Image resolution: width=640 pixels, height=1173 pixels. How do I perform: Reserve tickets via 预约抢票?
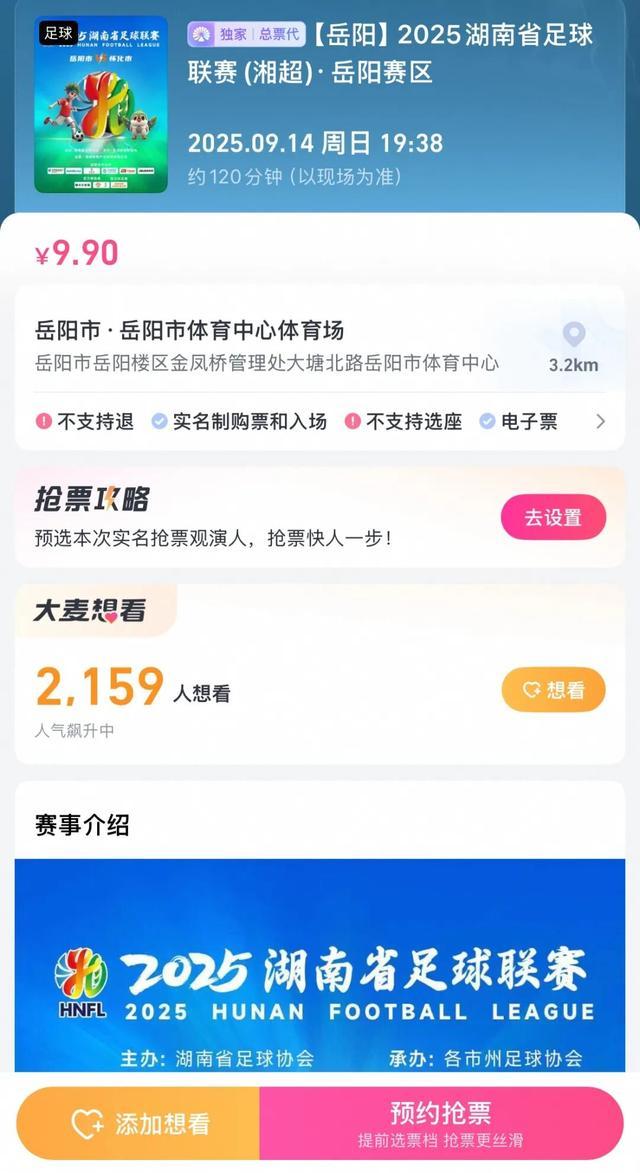pos(440,1123)
